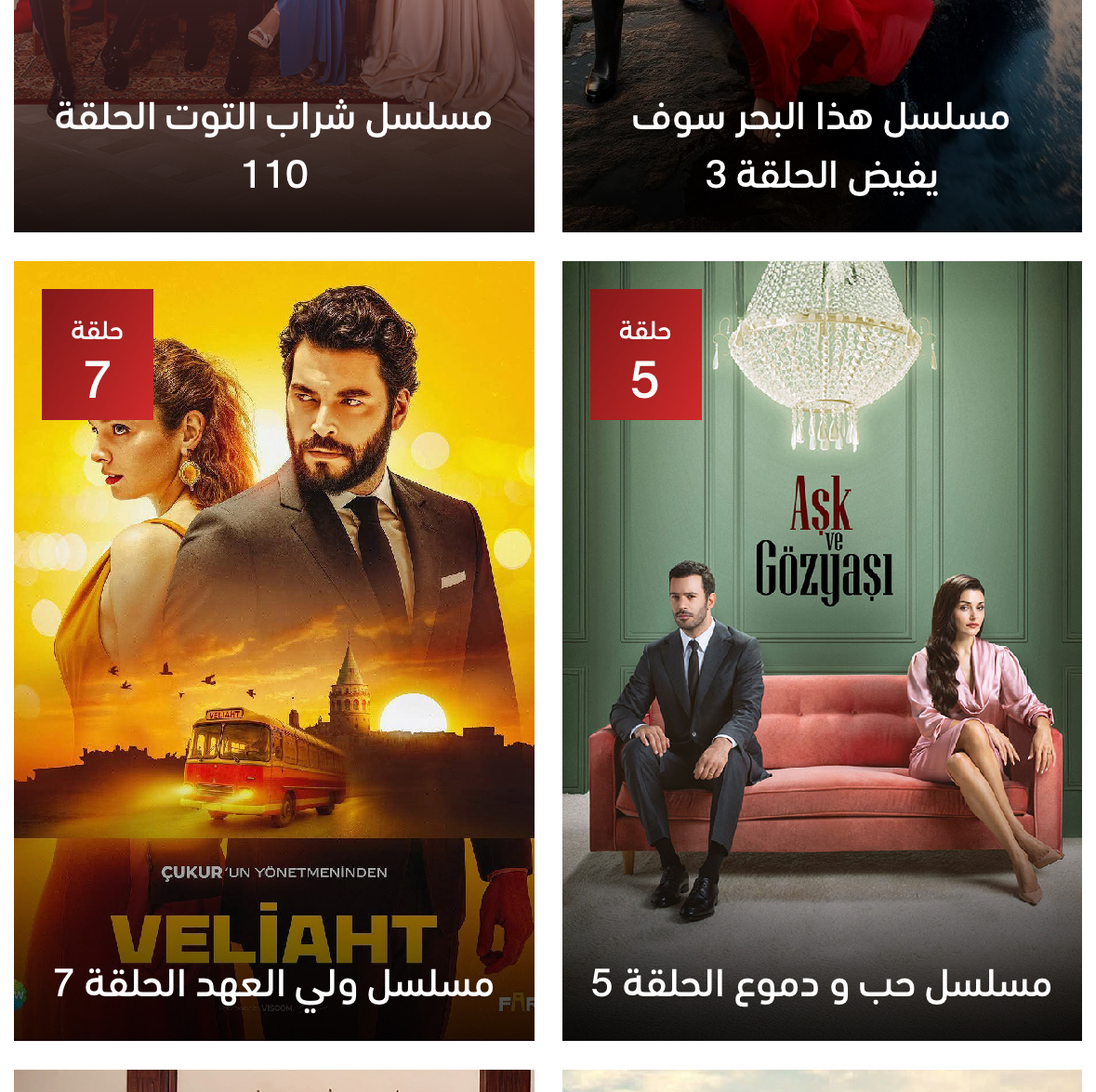Watch مسلسل ولي العهد الحلقة 7
This screenshot has height=1092, width=1096.
coord(273,651)
